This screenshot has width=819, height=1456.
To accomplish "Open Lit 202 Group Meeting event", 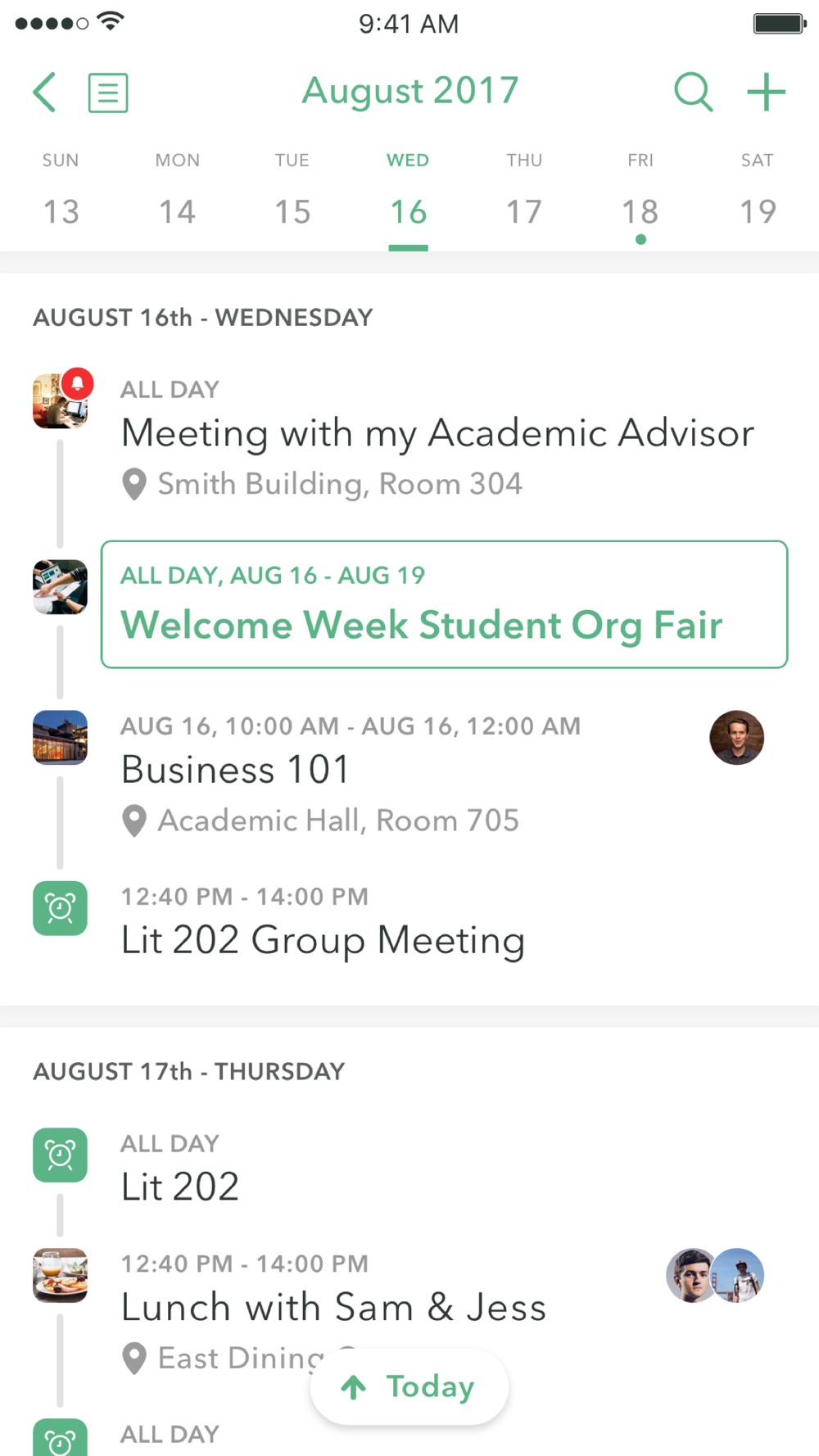I will coord(323,940).
